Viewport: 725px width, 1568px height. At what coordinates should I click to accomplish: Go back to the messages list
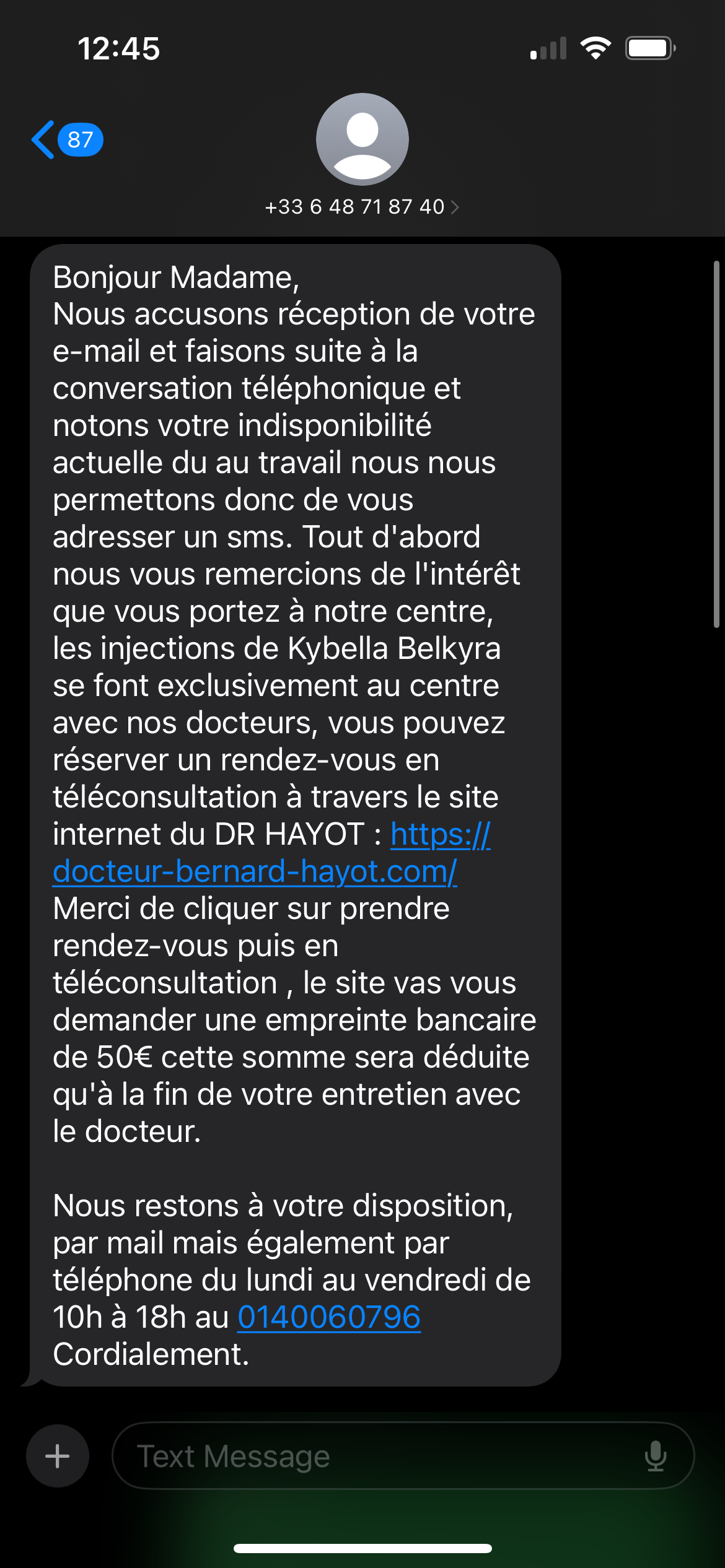65,140
